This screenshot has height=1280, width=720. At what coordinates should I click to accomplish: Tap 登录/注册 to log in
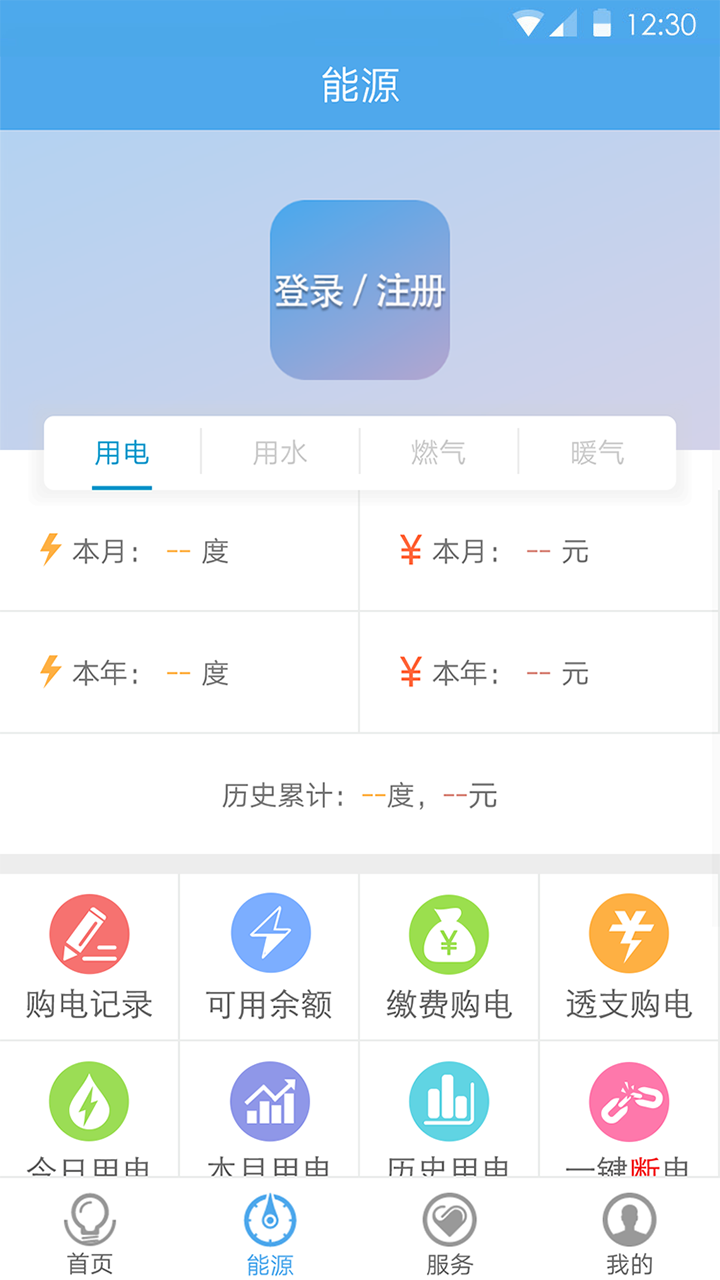pos(360,291)
